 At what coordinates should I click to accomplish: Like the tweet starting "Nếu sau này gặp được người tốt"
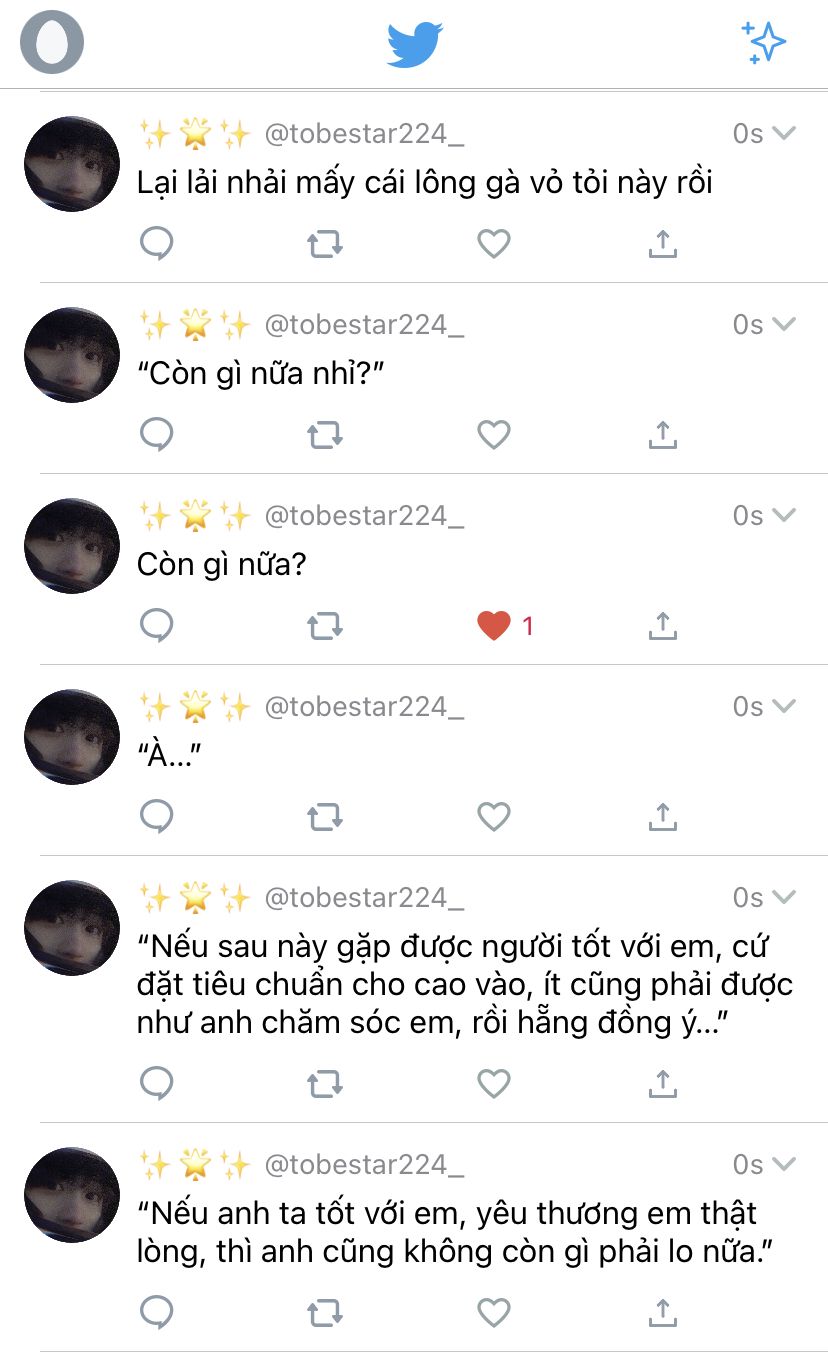[x=494, y=1083]
